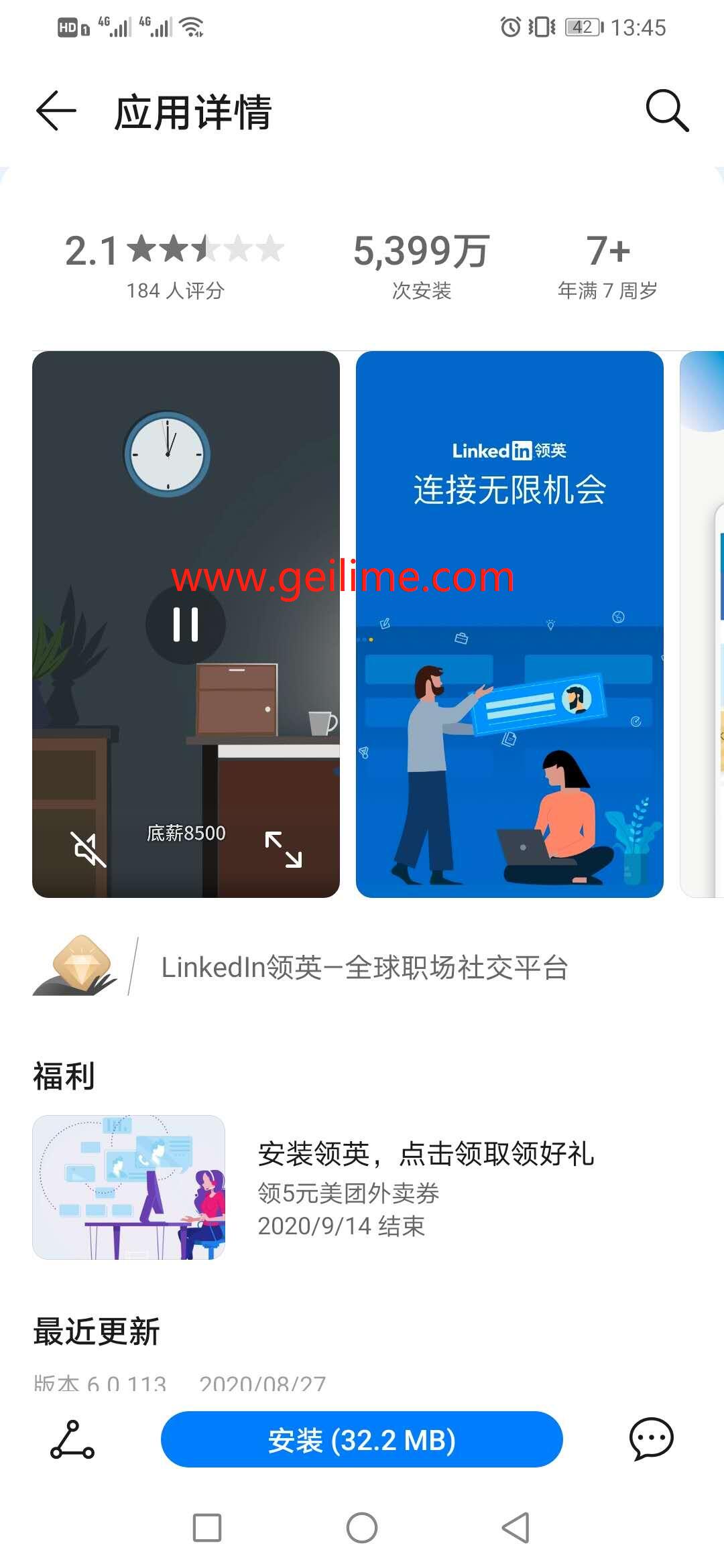The height and width of the screenshot is (1568, 724).
Task: Share this app via the share icon
Action: (72, 1439)
